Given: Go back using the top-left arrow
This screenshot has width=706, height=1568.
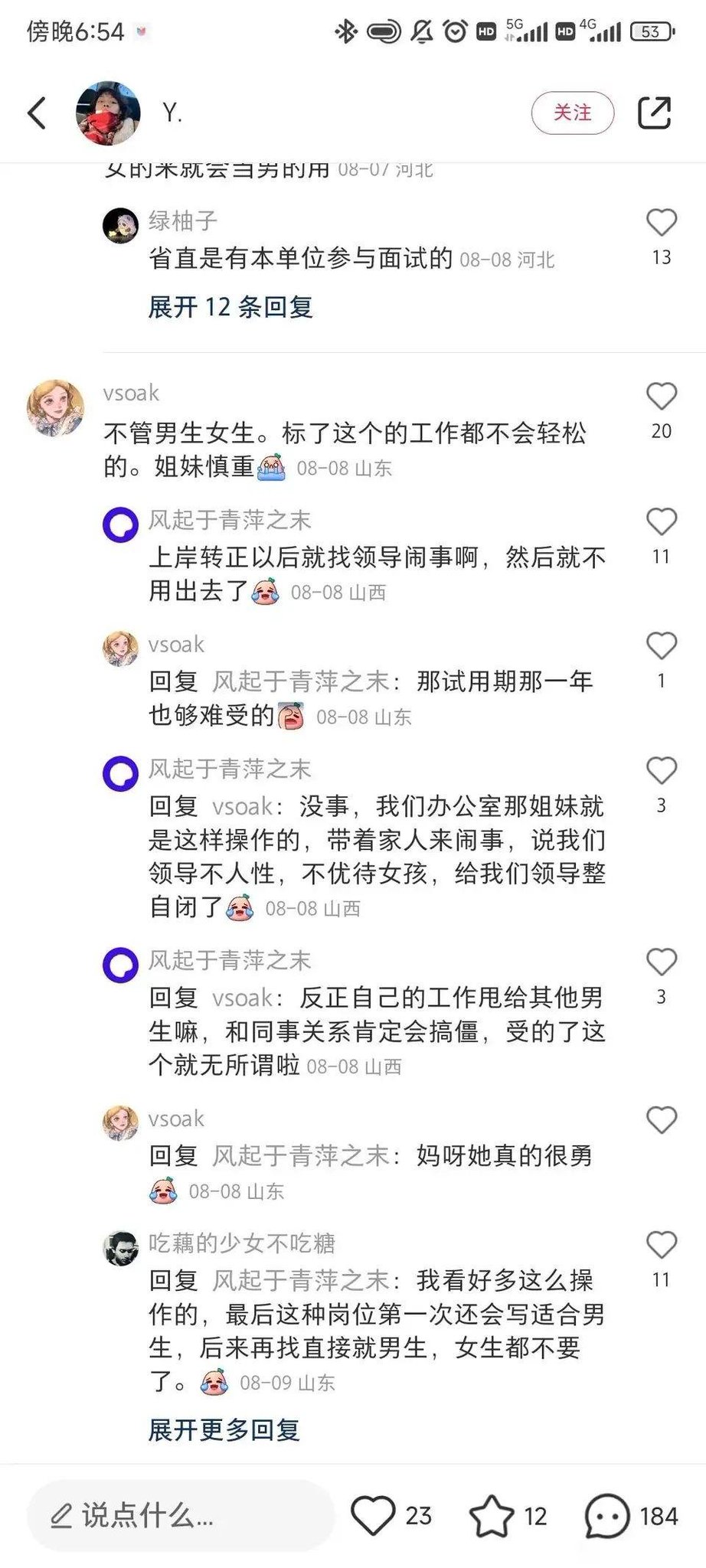Looking at the screenshot, I should pyautogui.click(x=37, y=113).
